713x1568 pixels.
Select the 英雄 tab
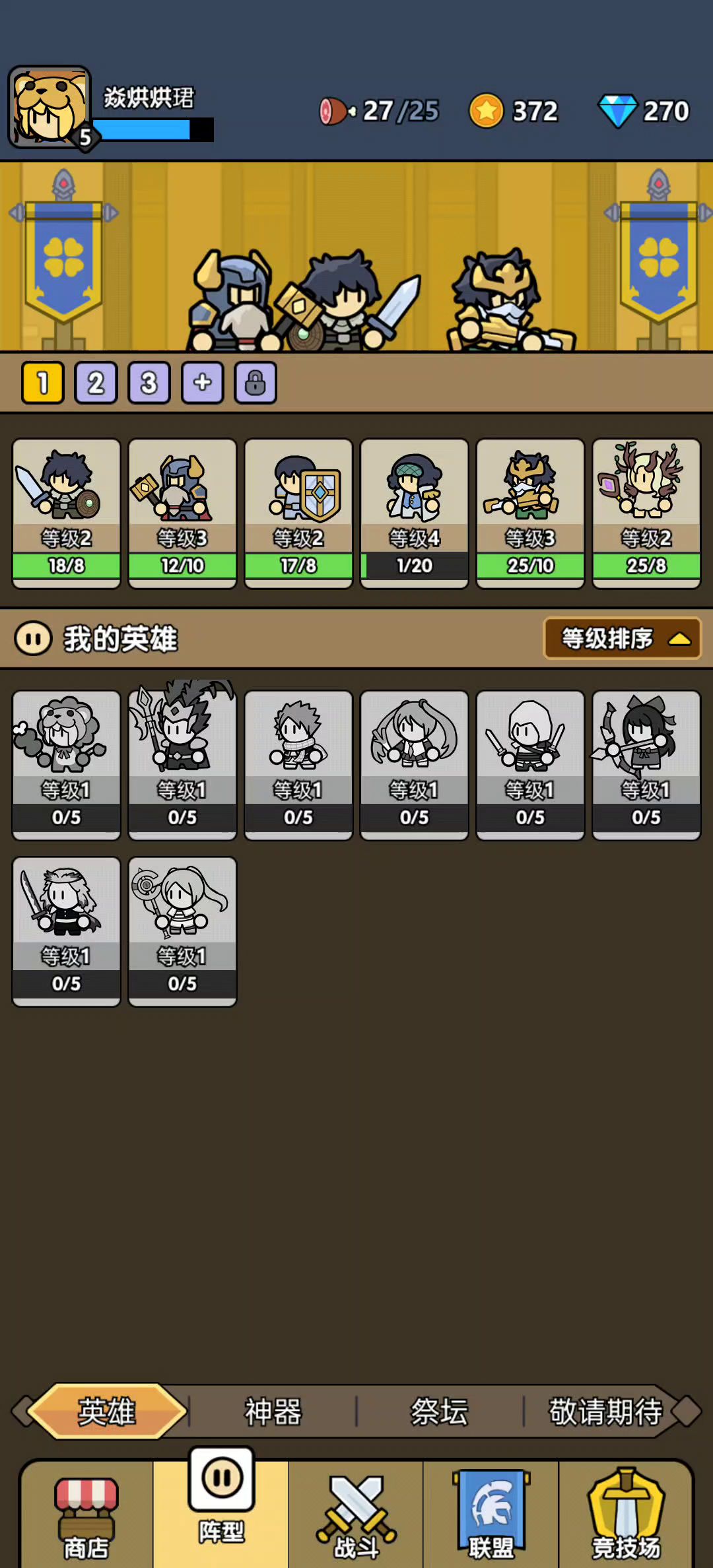107,1412
